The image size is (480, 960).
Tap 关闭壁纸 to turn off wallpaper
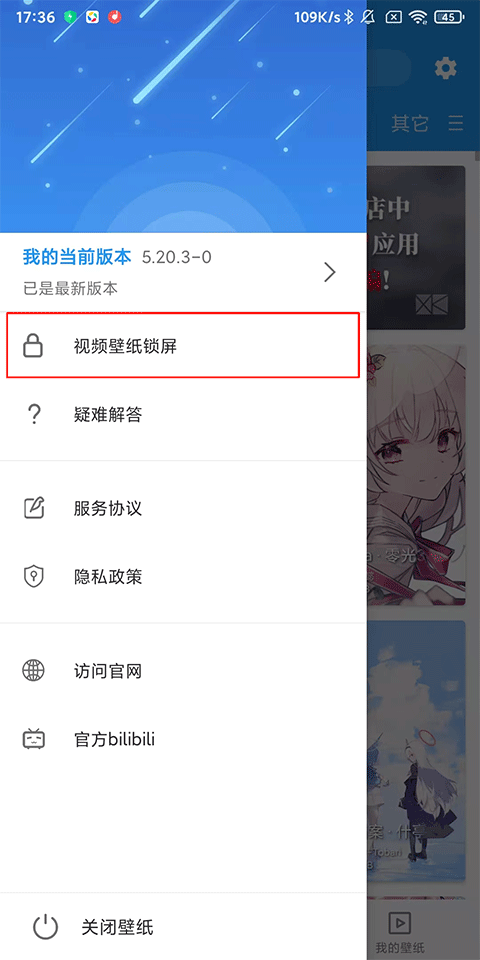[183, 927]
